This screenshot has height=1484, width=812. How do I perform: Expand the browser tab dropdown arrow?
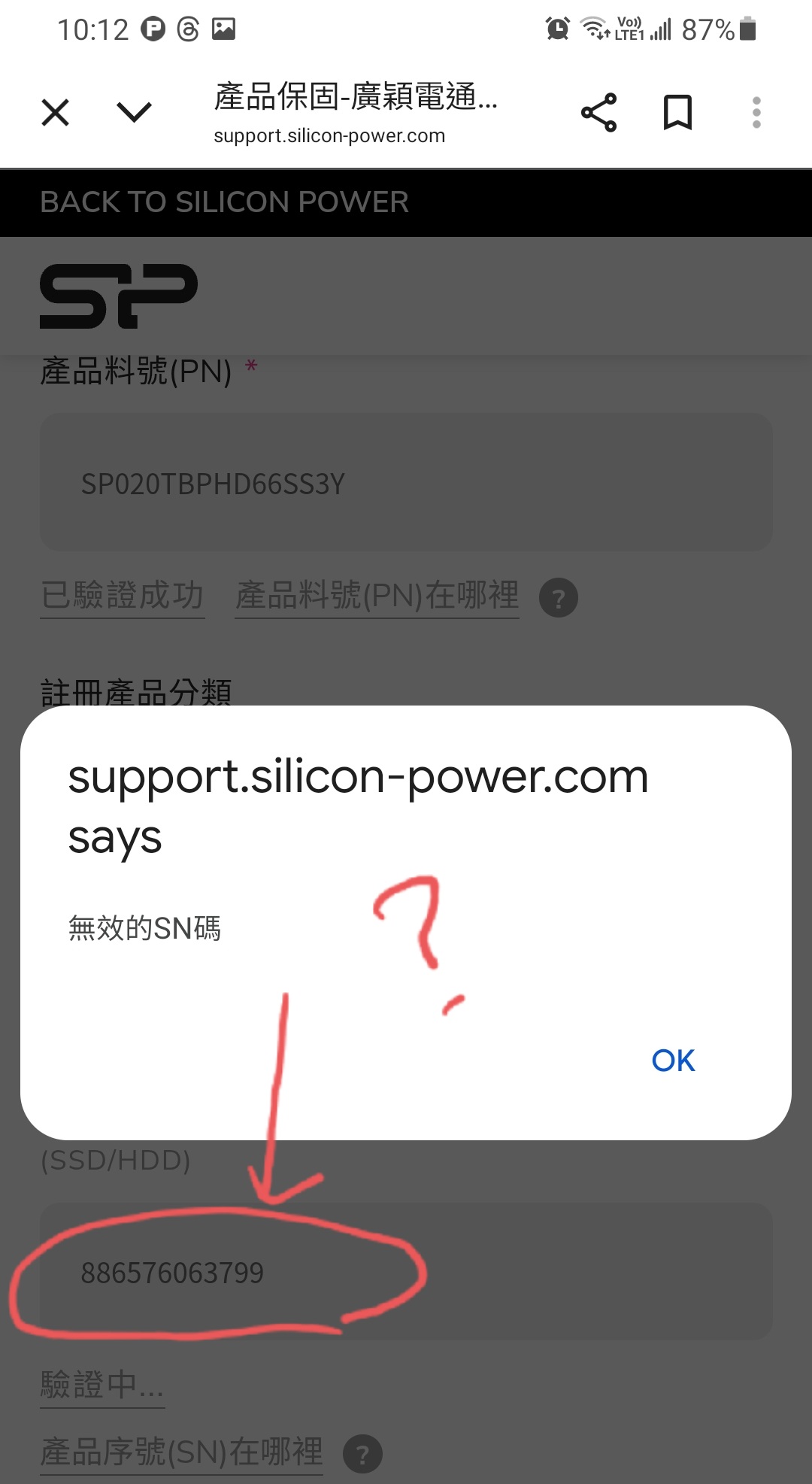pyautogui.click(x=135, y=113)
